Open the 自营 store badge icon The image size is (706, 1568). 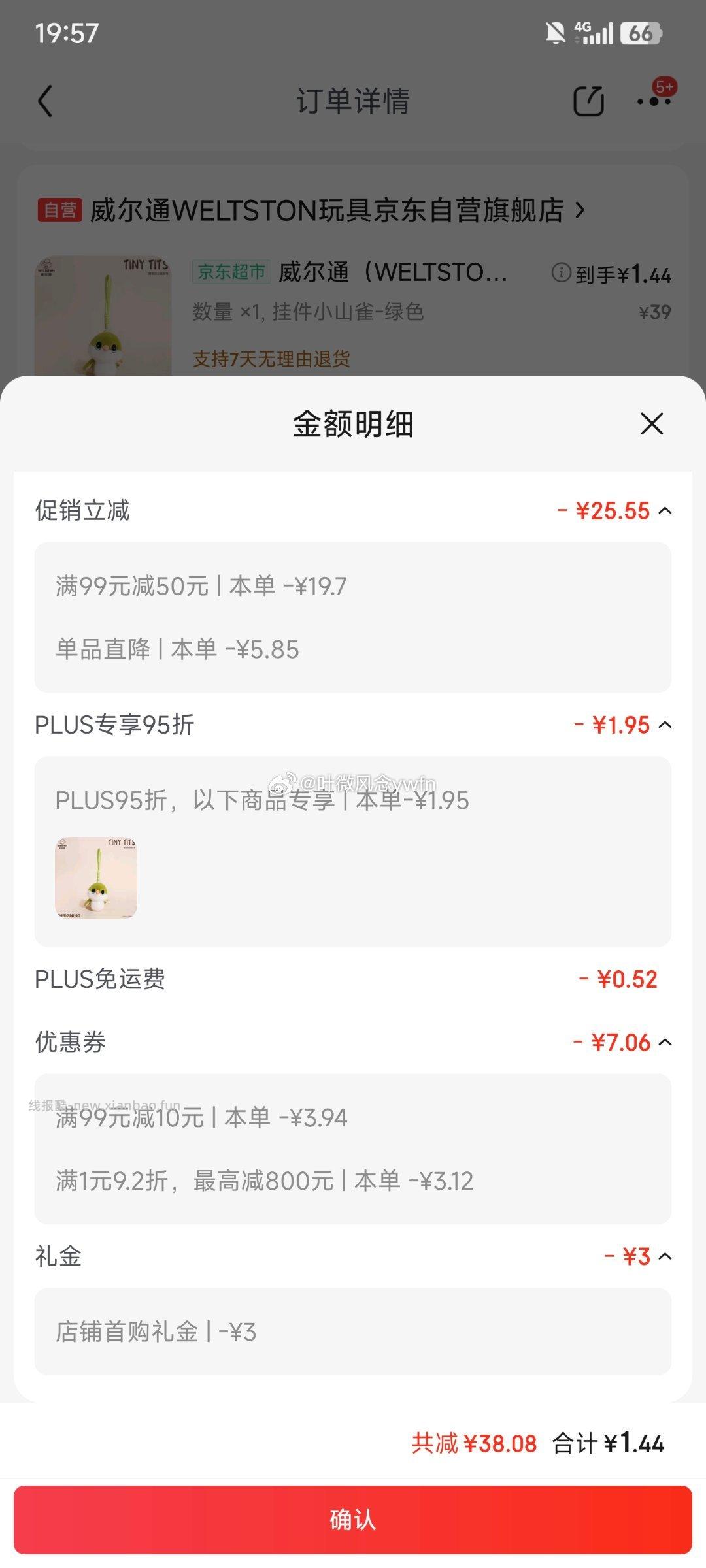(59, 209)
